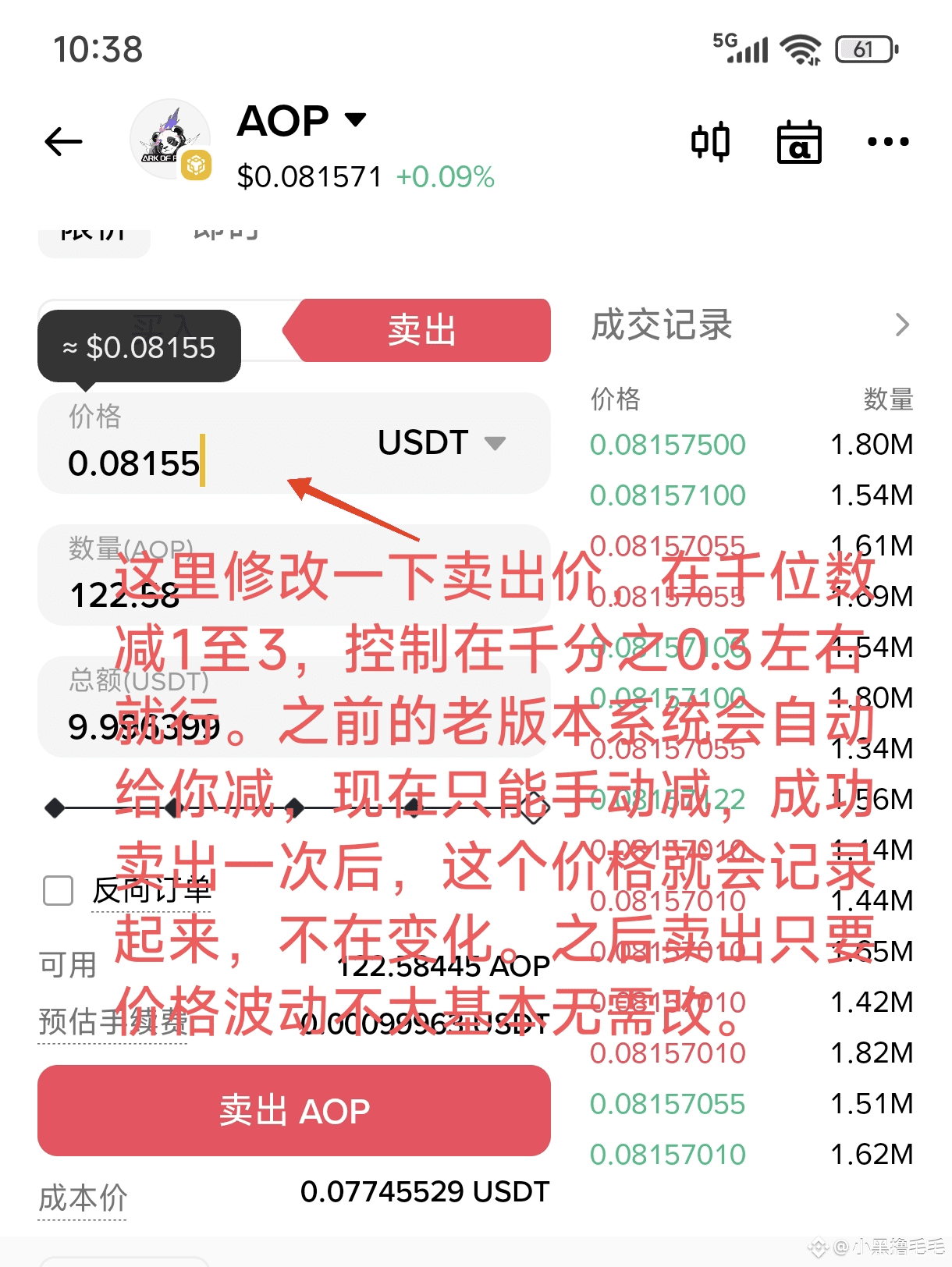Open the calendar icon in the header
Screen dimensions: 952x1267
799,142
